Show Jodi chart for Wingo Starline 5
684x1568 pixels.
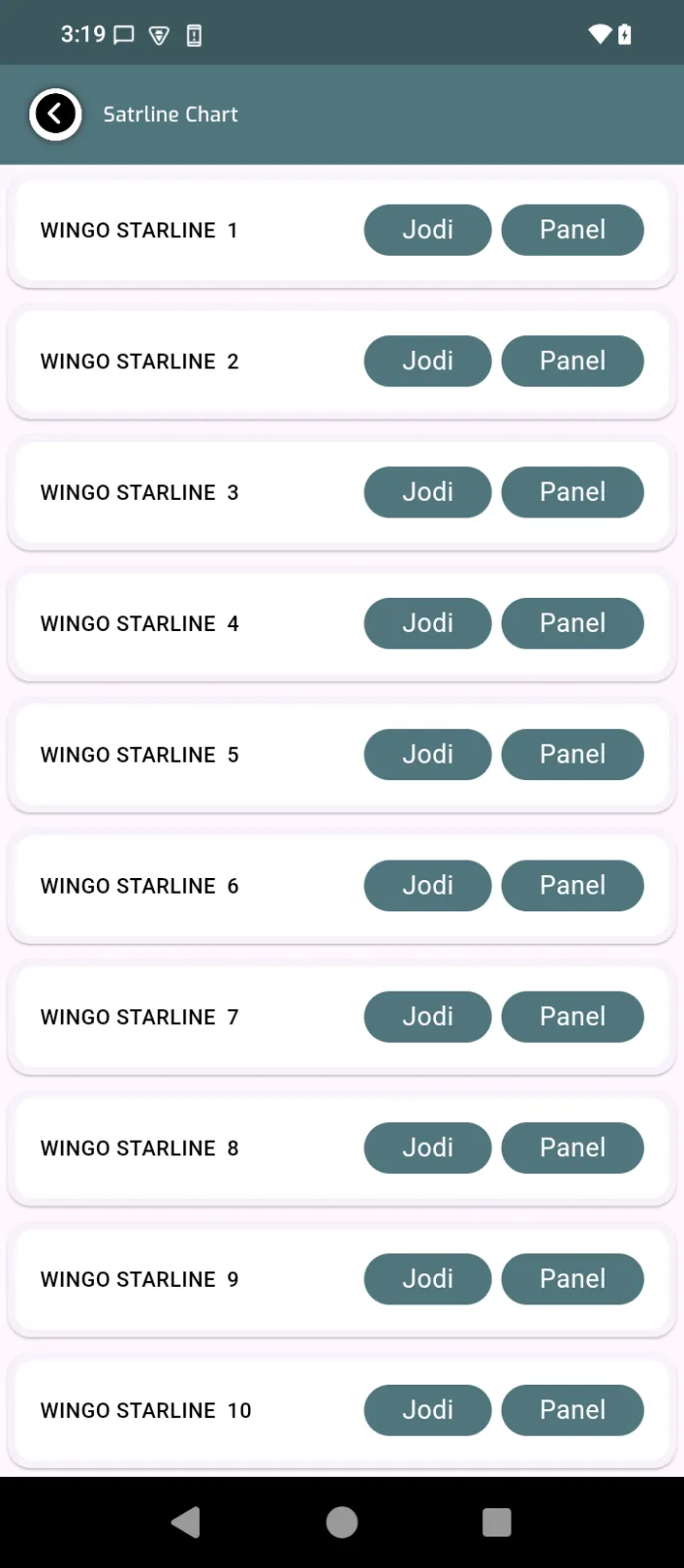click(427, 755)
